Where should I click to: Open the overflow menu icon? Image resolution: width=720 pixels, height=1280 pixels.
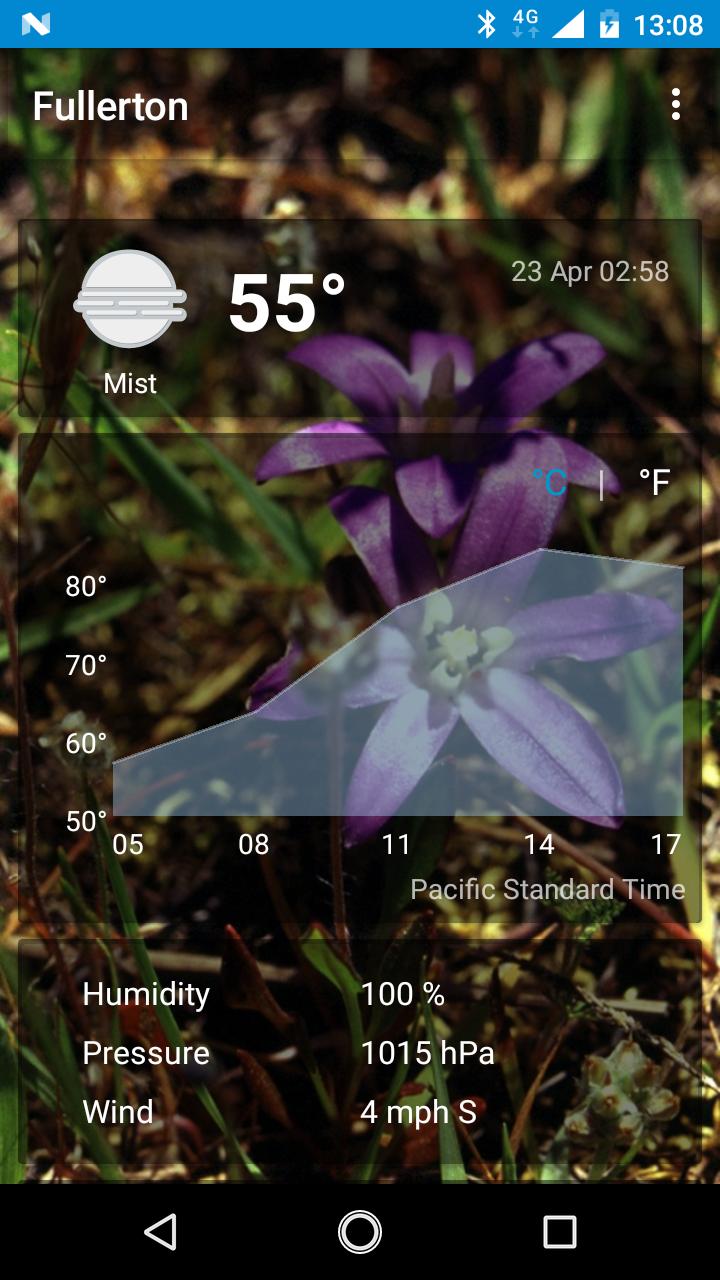click(x=678, y=105)
